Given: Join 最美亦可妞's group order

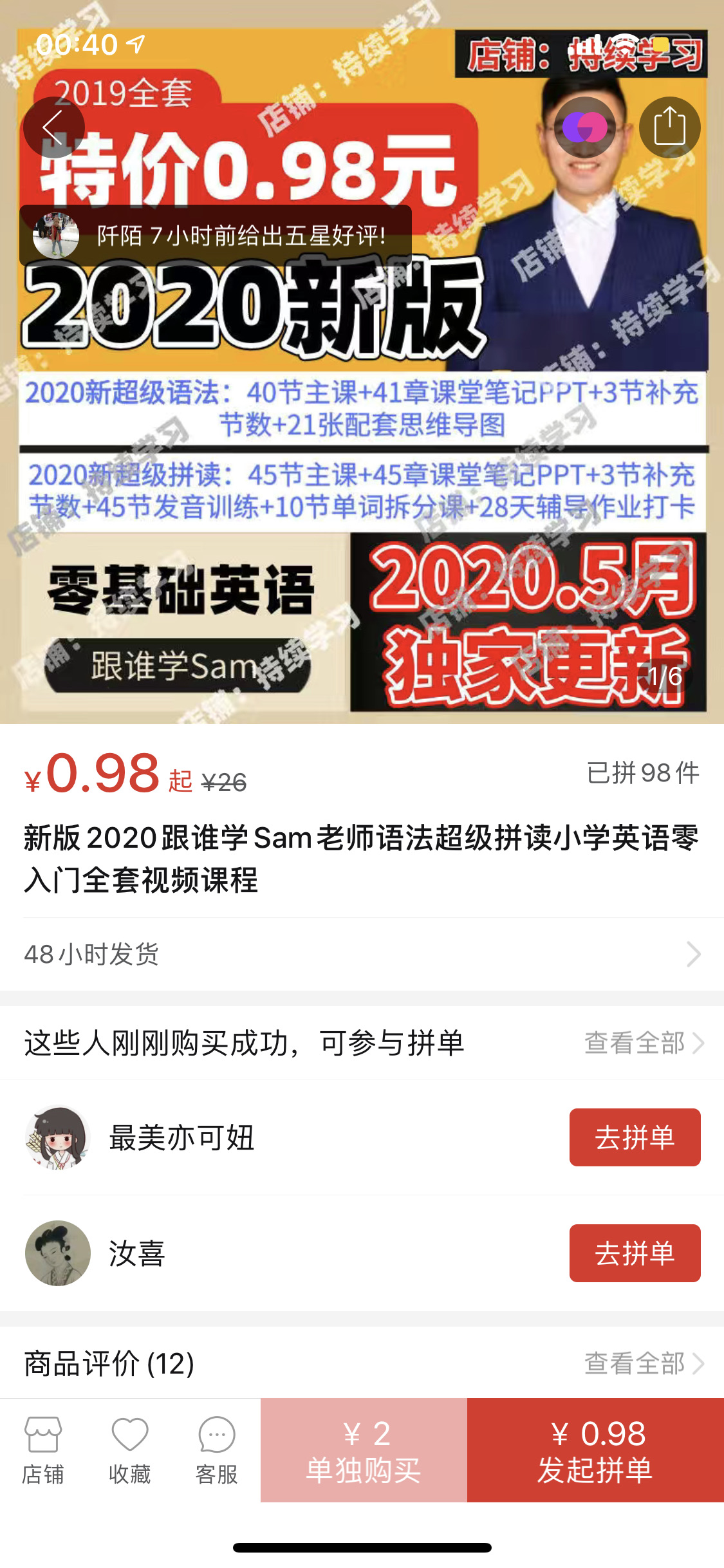Looking at the screenshot, I should point(635,1137).
